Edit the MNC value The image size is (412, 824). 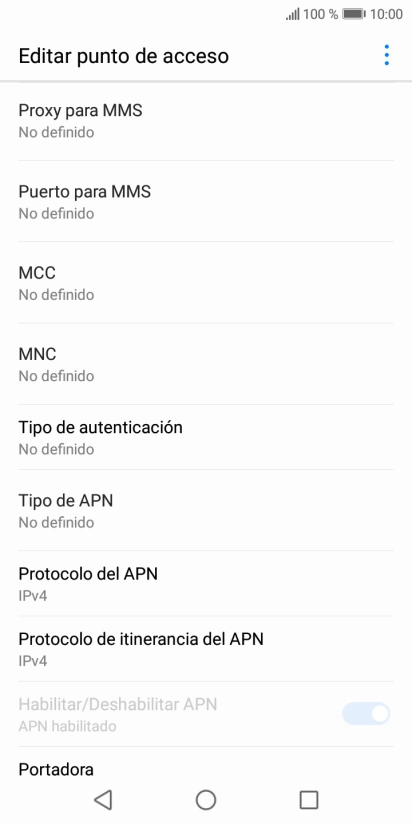tap(206, 364)
